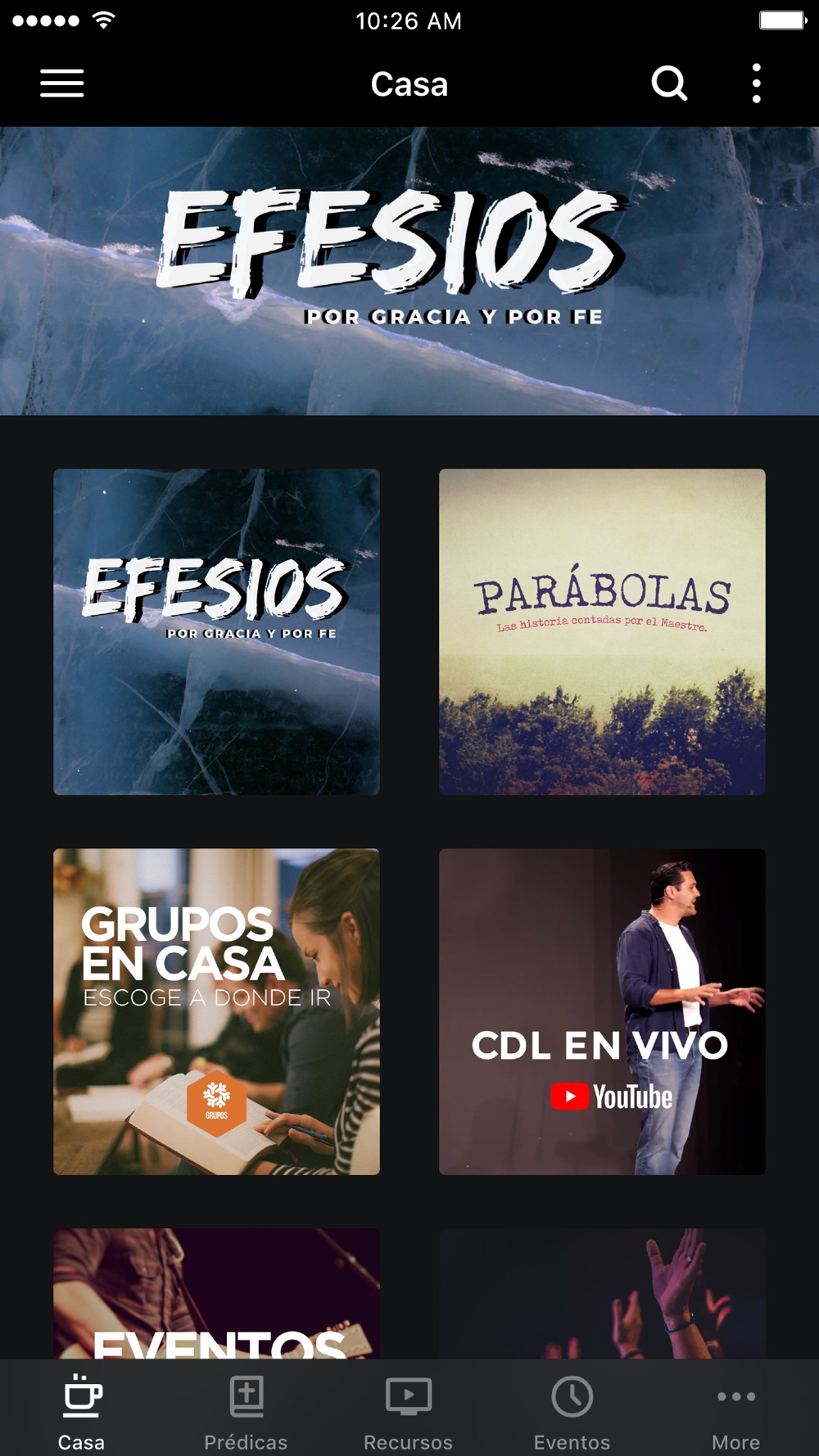
Task: Select the Grupos en Casa tile
Action: [x=216, y=1011]
